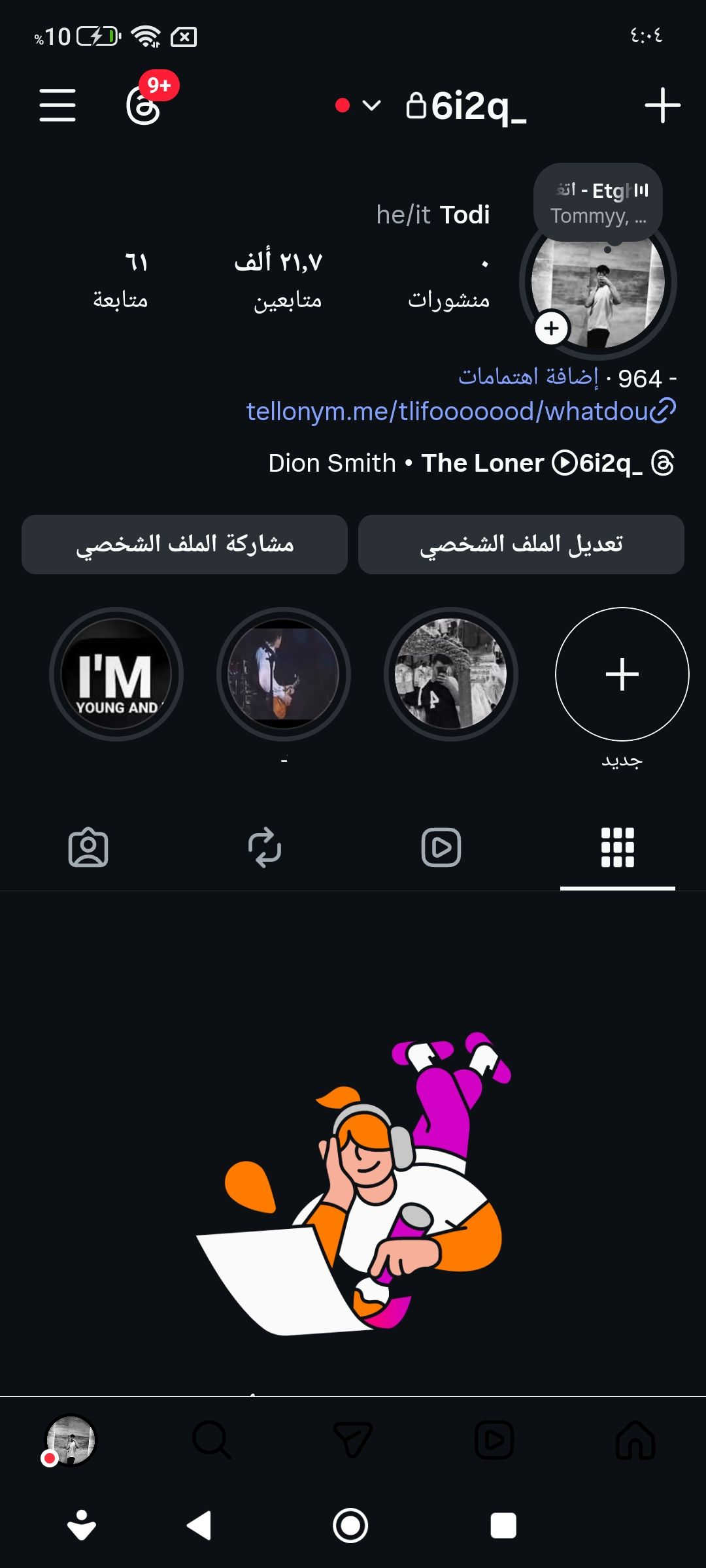Switch to the reposts tab
Viewport: 706px width, 1568px height.
pos(265,847)
